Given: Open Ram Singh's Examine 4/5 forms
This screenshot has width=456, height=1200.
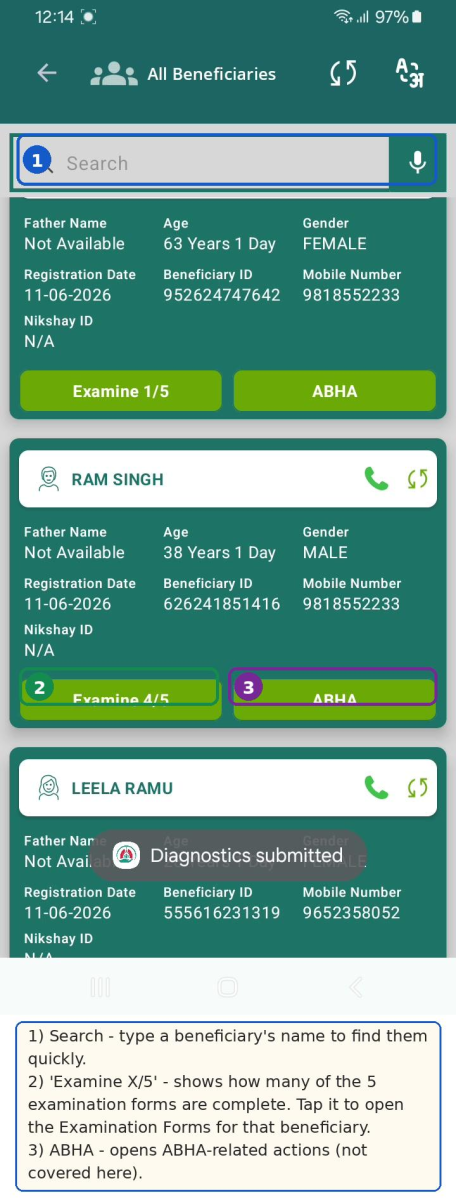Looking at the screenshot, I should pos(120,699).
